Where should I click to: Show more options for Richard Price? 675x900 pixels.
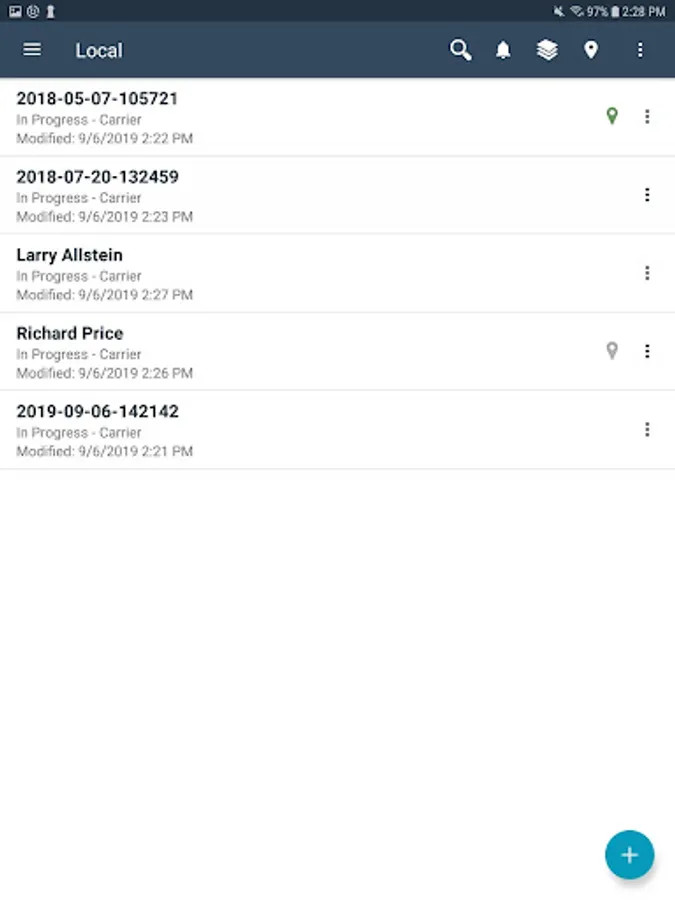647,351
